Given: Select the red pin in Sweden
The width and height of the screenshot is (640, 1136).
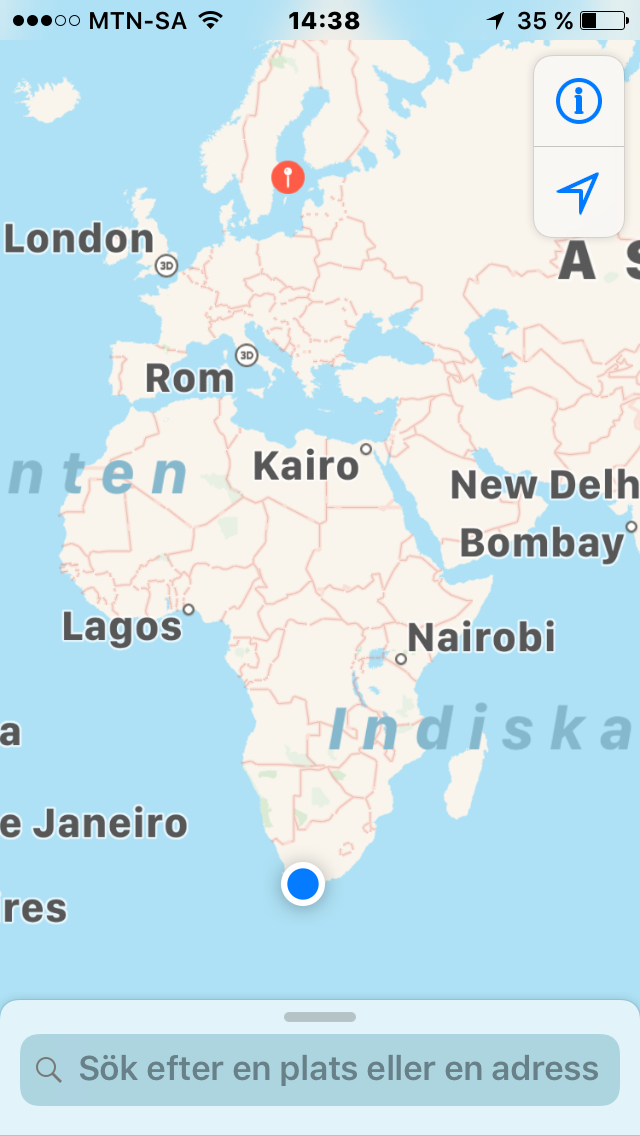Looking at the screenshot, I should (x=288, y=178).
